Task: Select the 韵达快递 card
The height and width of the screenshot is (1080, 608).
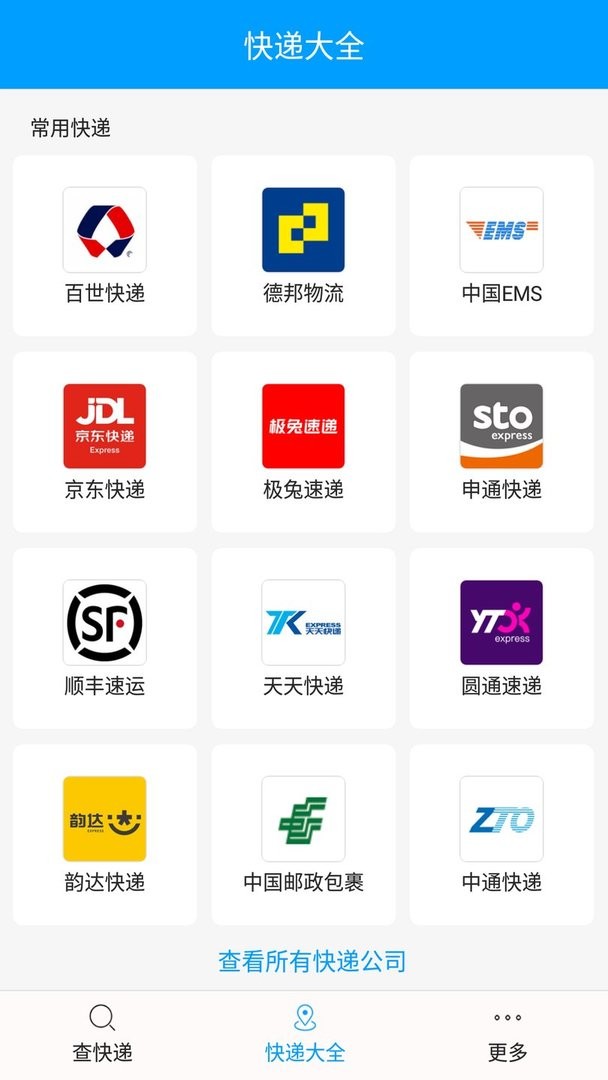Action: (105, 834)
